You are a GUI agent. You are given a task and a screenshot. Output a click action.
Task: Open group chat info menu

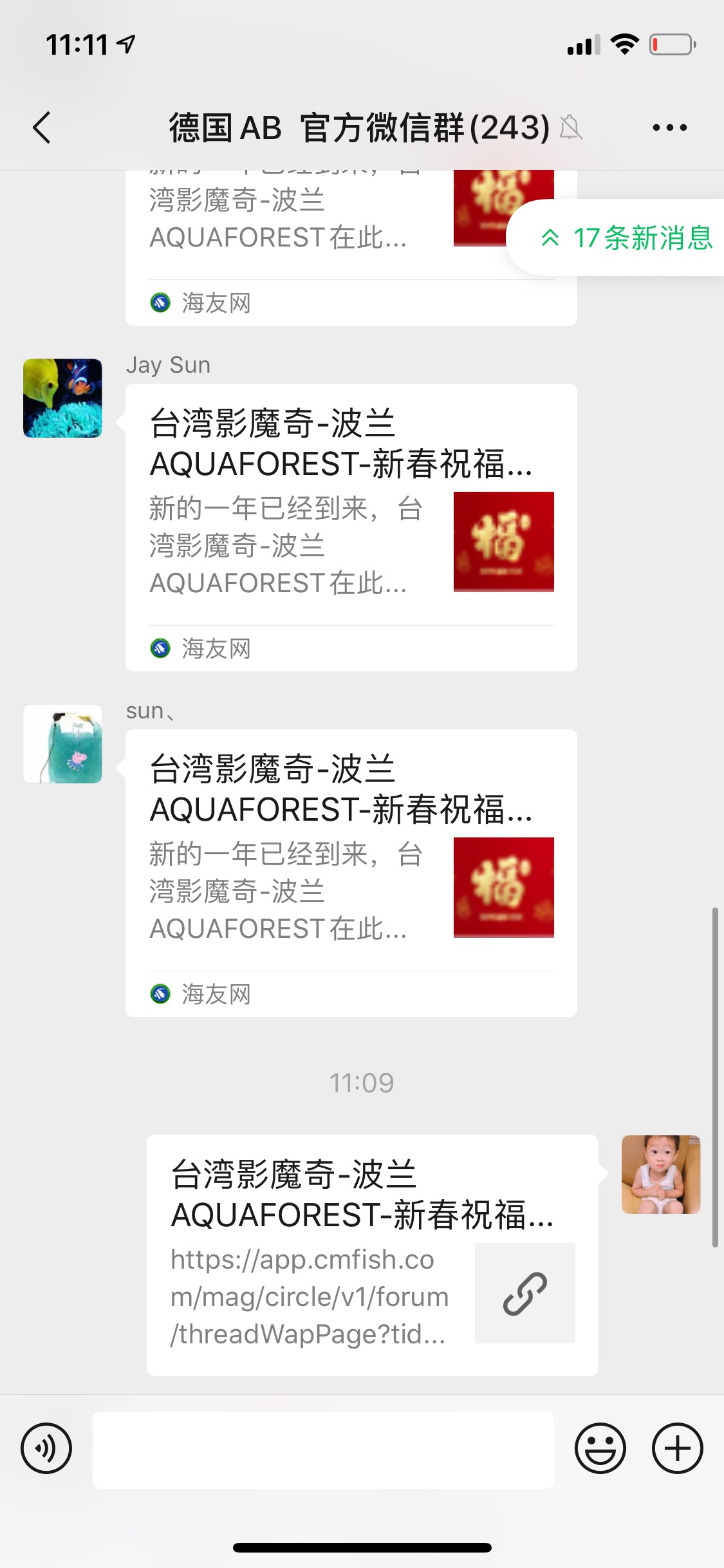point(669,127)
